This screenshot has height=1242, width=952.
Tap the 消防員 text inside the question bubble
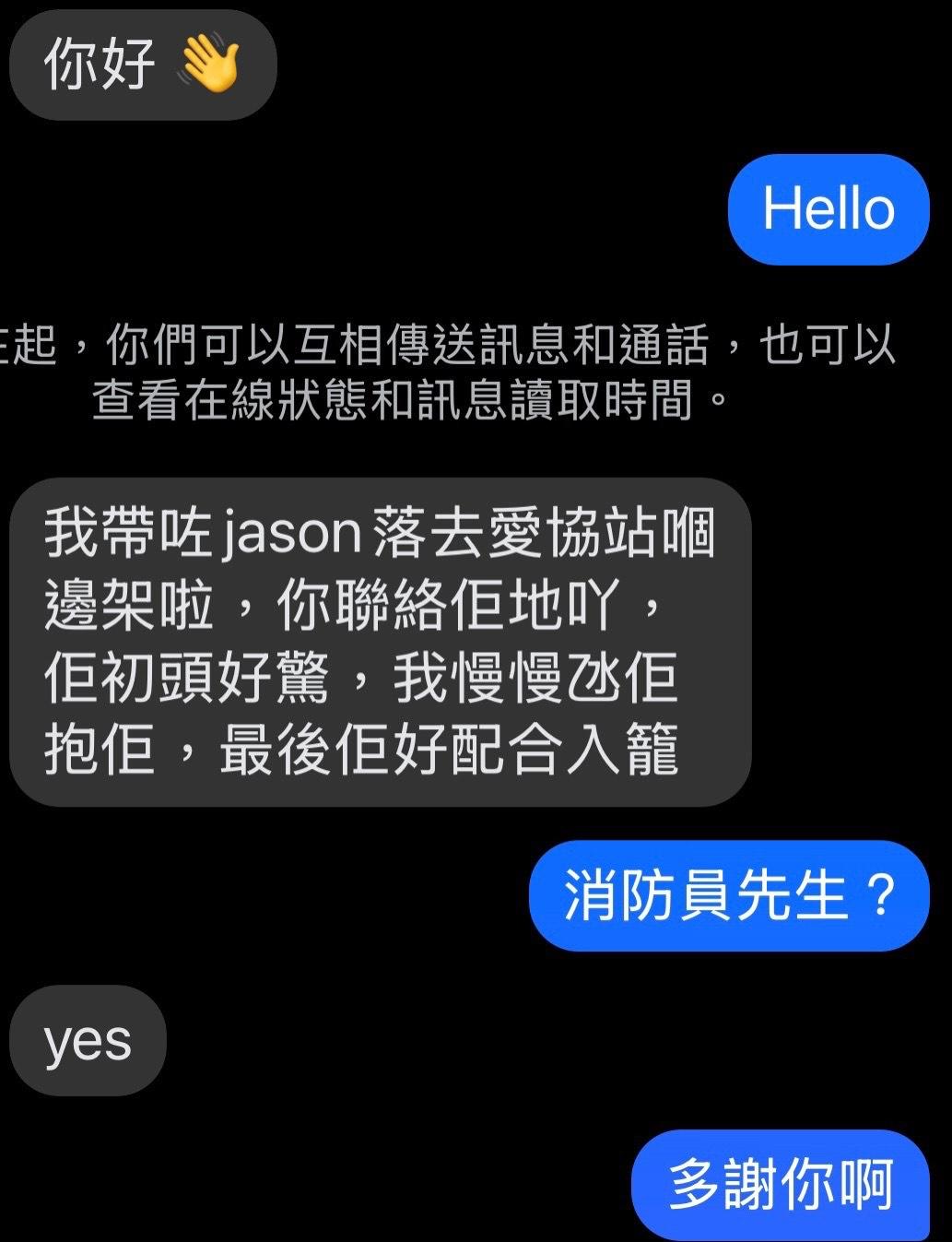coord(645,893)
